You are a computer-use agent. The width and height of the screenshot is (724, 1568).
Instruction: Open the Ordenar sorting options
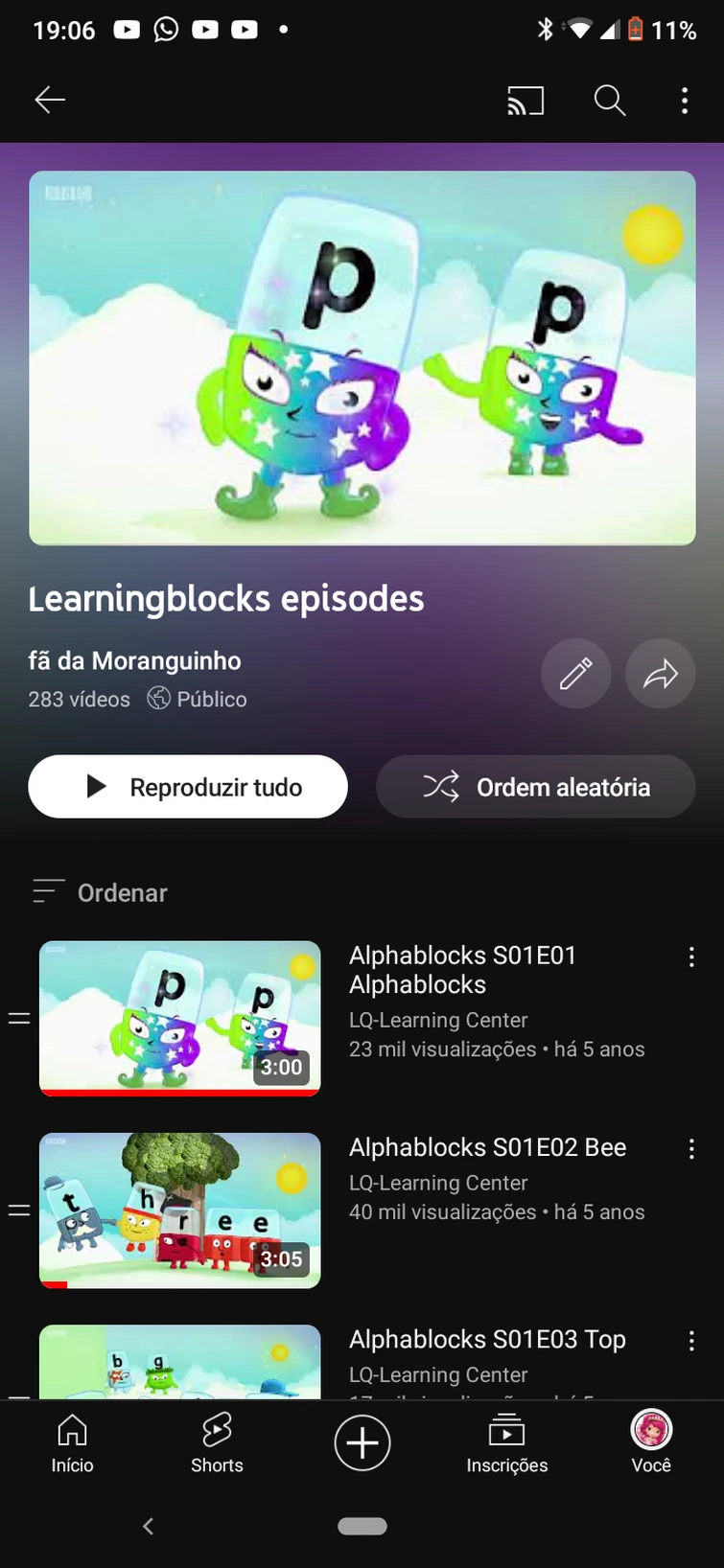[99, 891]
